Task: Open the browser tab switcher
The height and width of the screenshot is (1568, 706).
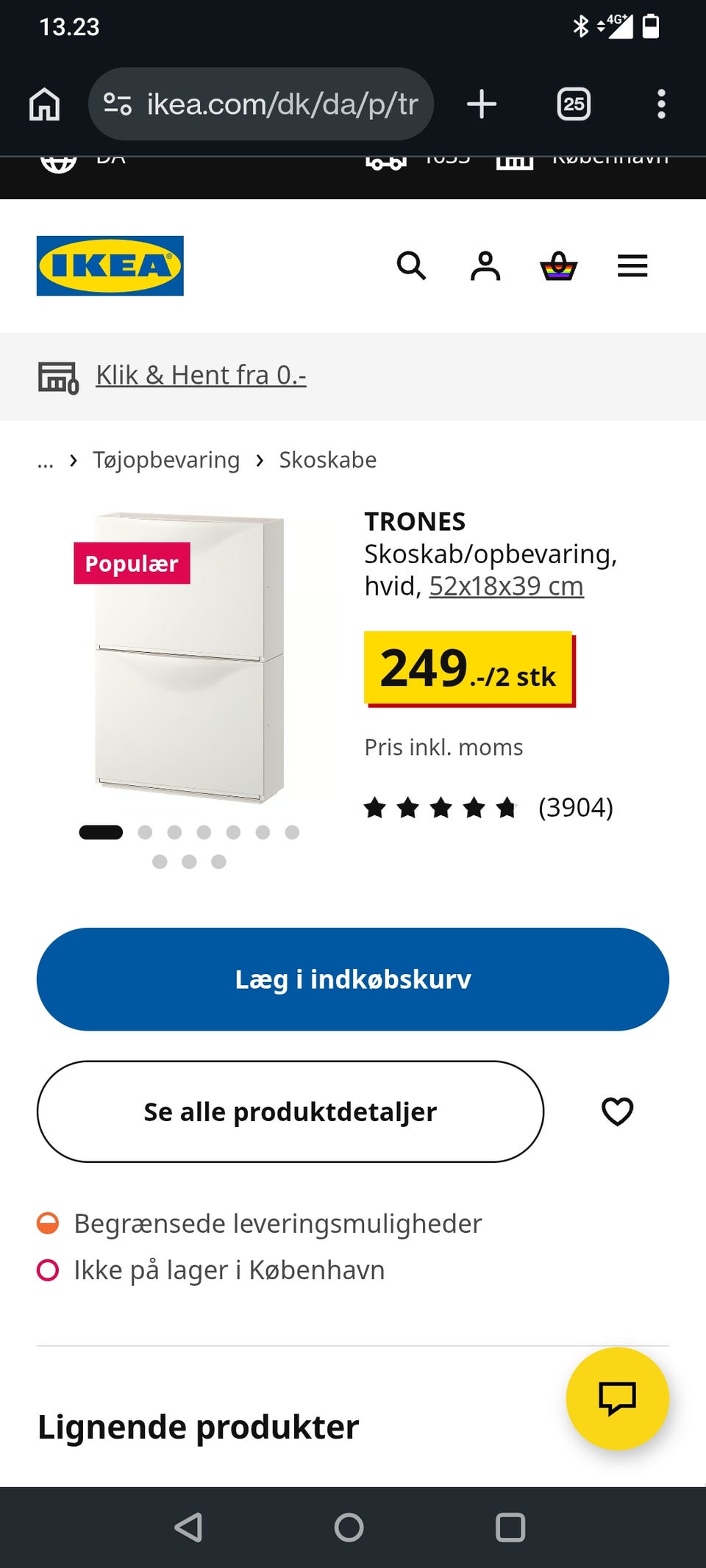Action: [574, 104]
